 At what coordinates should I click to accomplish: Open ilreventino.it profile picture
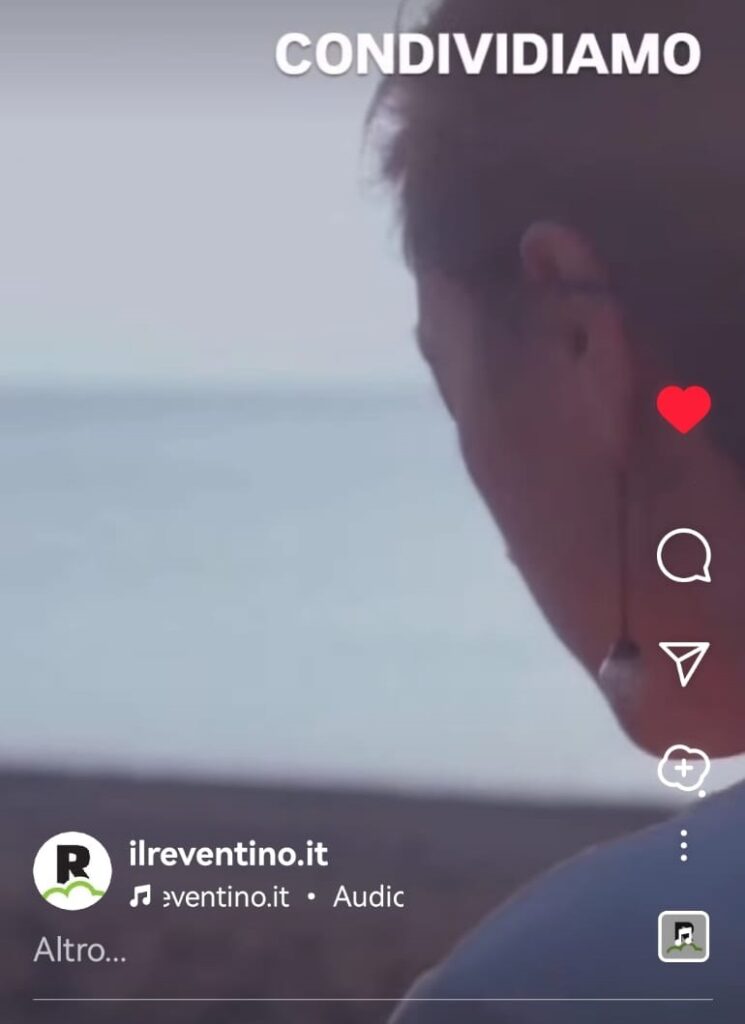click(72, 871)
